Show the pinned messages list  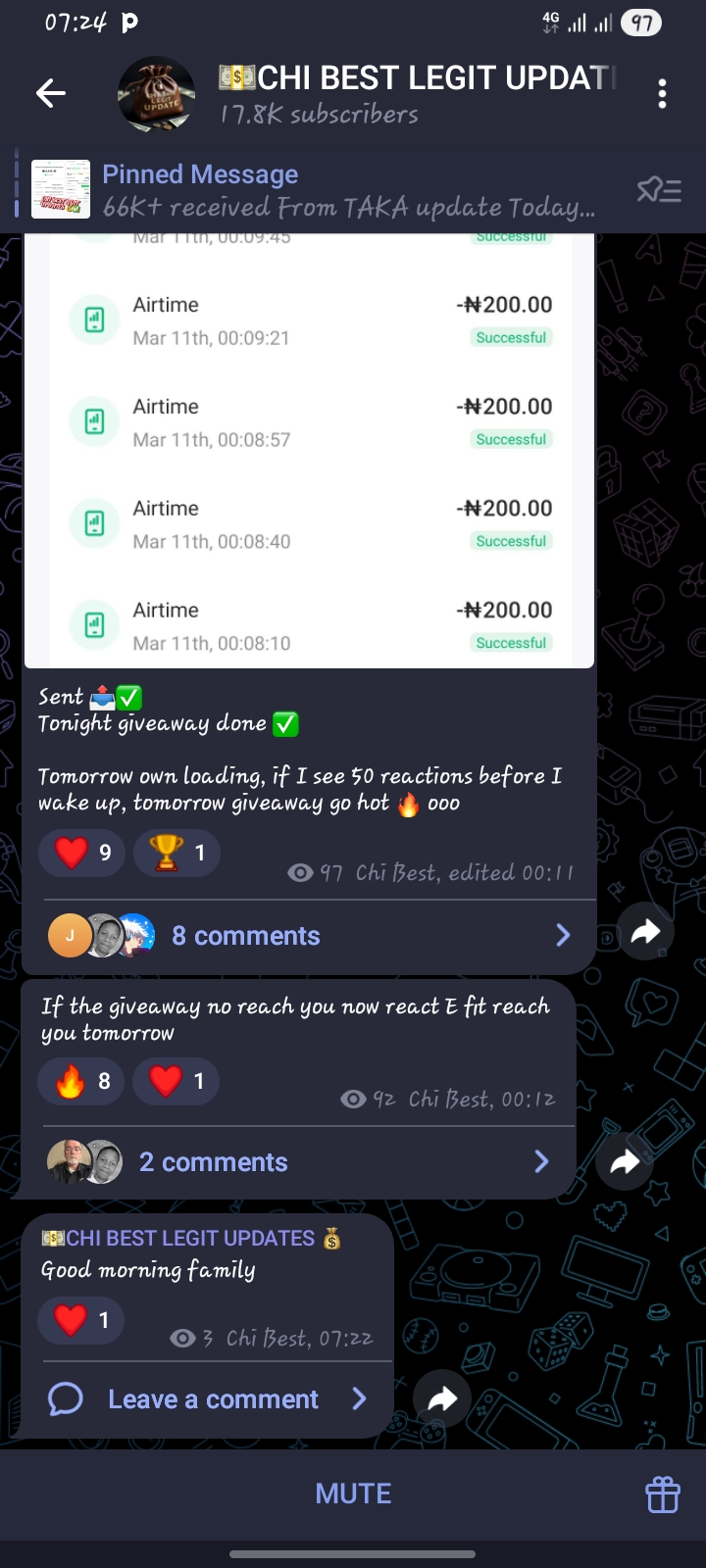(x=659, y=190)
